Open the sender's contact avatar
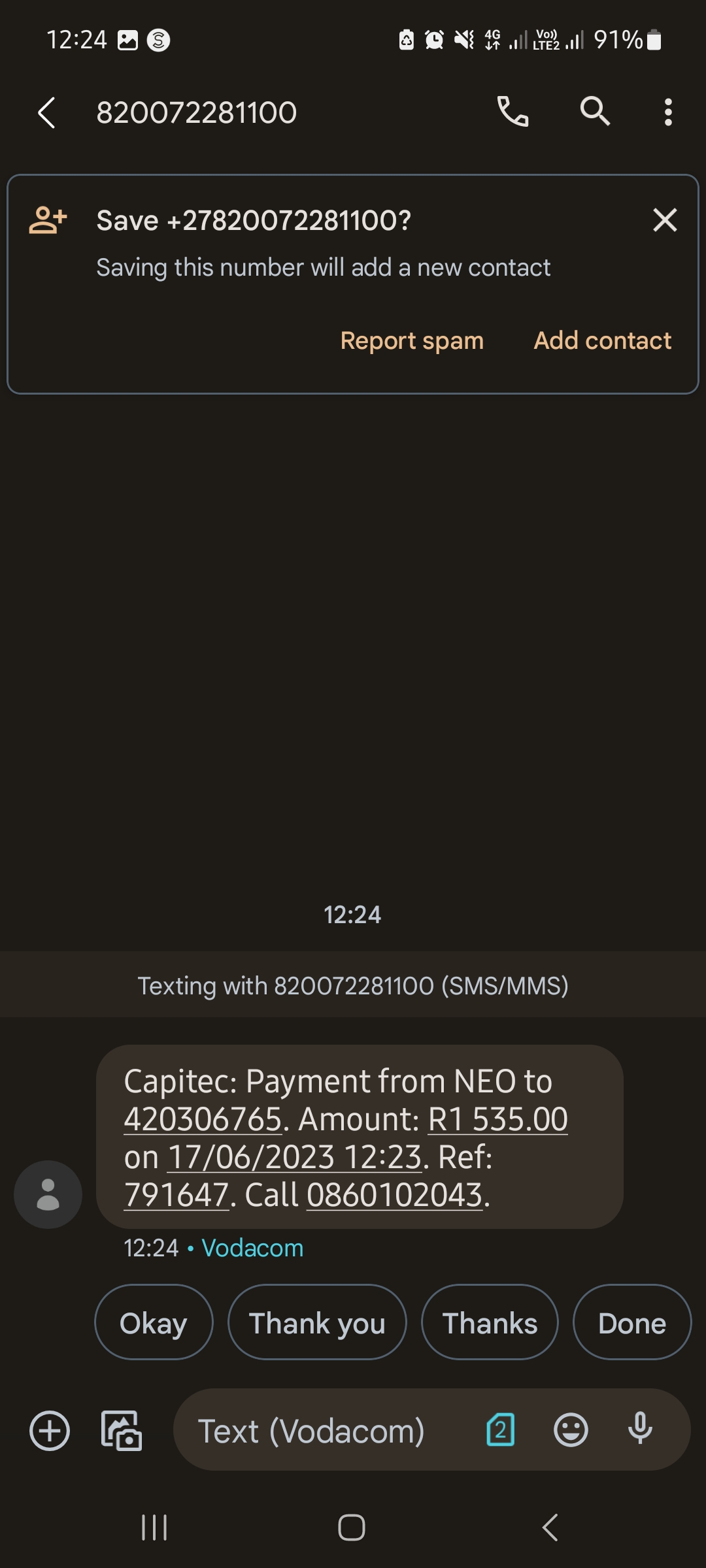Screen dimensions: 706x1568 (x=48, y=1194)
